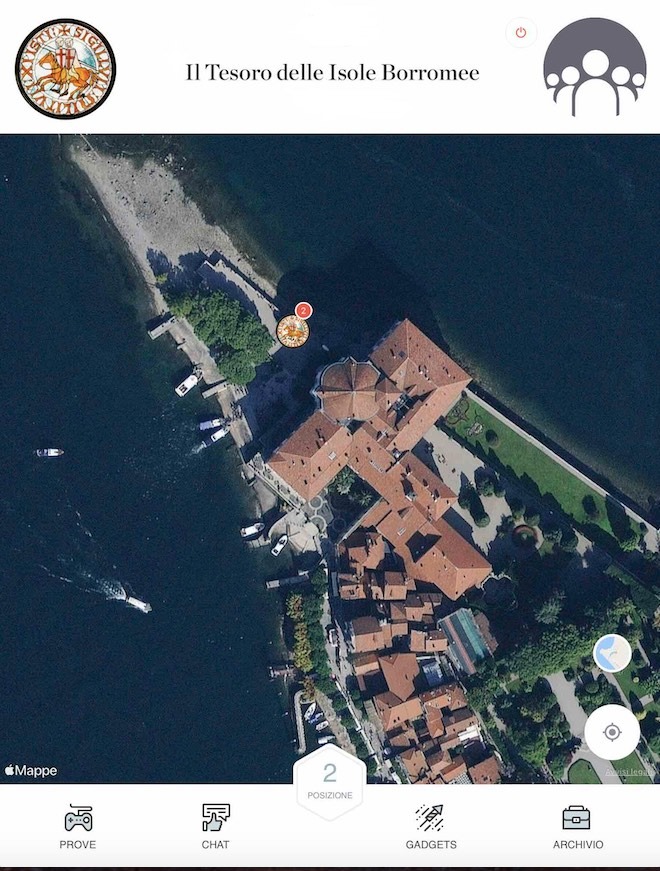Image resolution: width=660 pixels, height=871 pixels.
Task: Tap the red power button
Action: click(520, 33)
